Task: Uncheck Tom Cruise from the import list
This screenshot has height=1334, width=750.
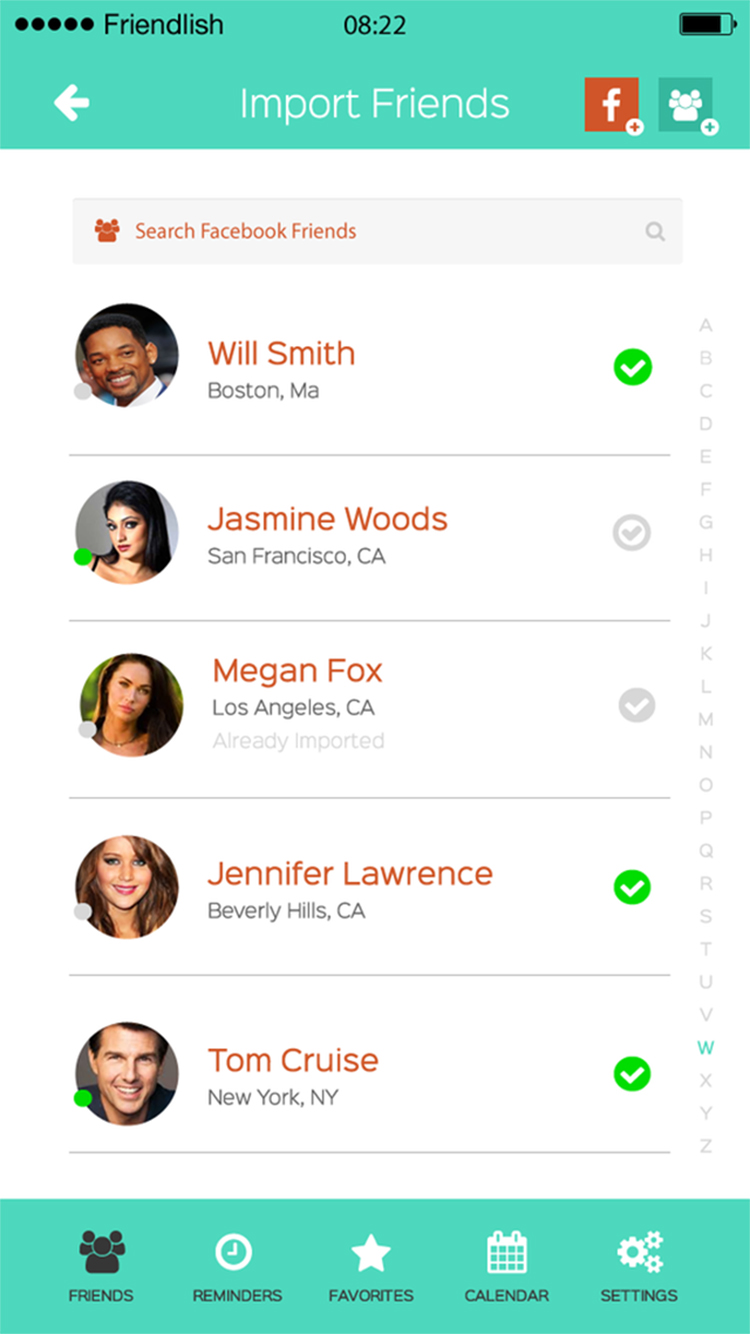Action: pyautogui.click(x=632, y=1074)
